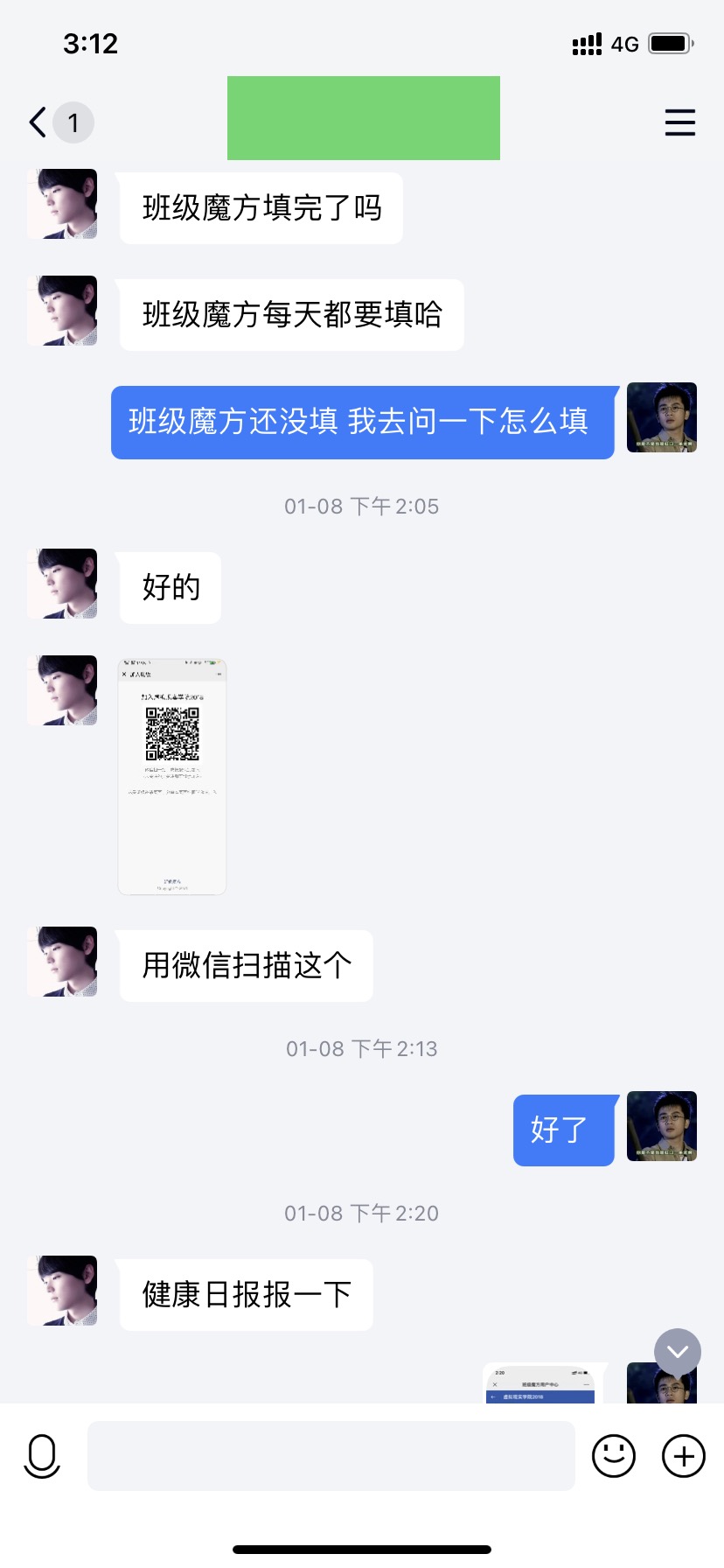View avatar of sender of 健康日报报一下
This screenshot has height=1568, width=724.
tap(62, 1291)
